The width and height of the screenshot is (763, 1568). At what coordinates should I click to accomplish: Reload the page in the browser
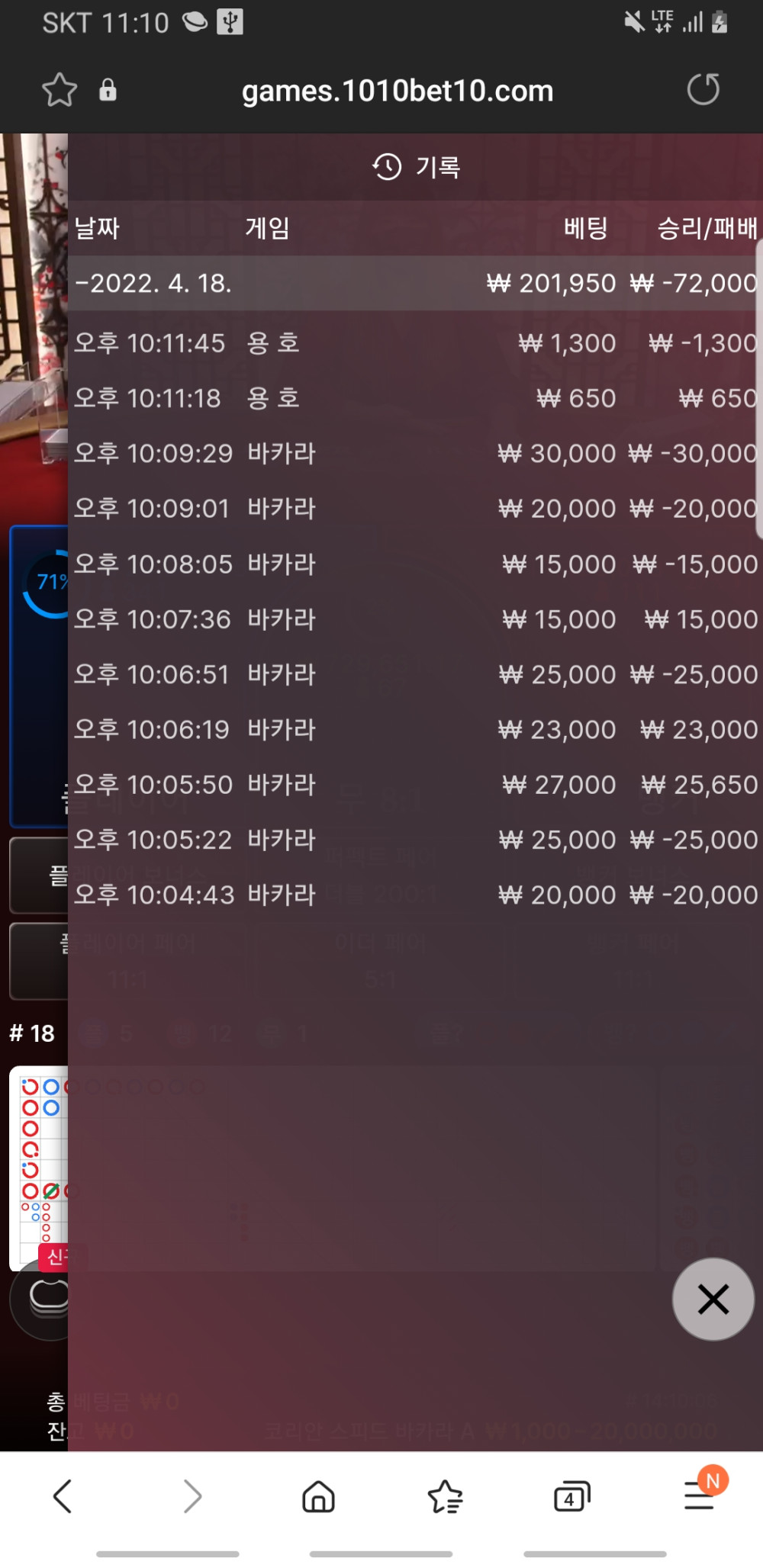(703, 89)
